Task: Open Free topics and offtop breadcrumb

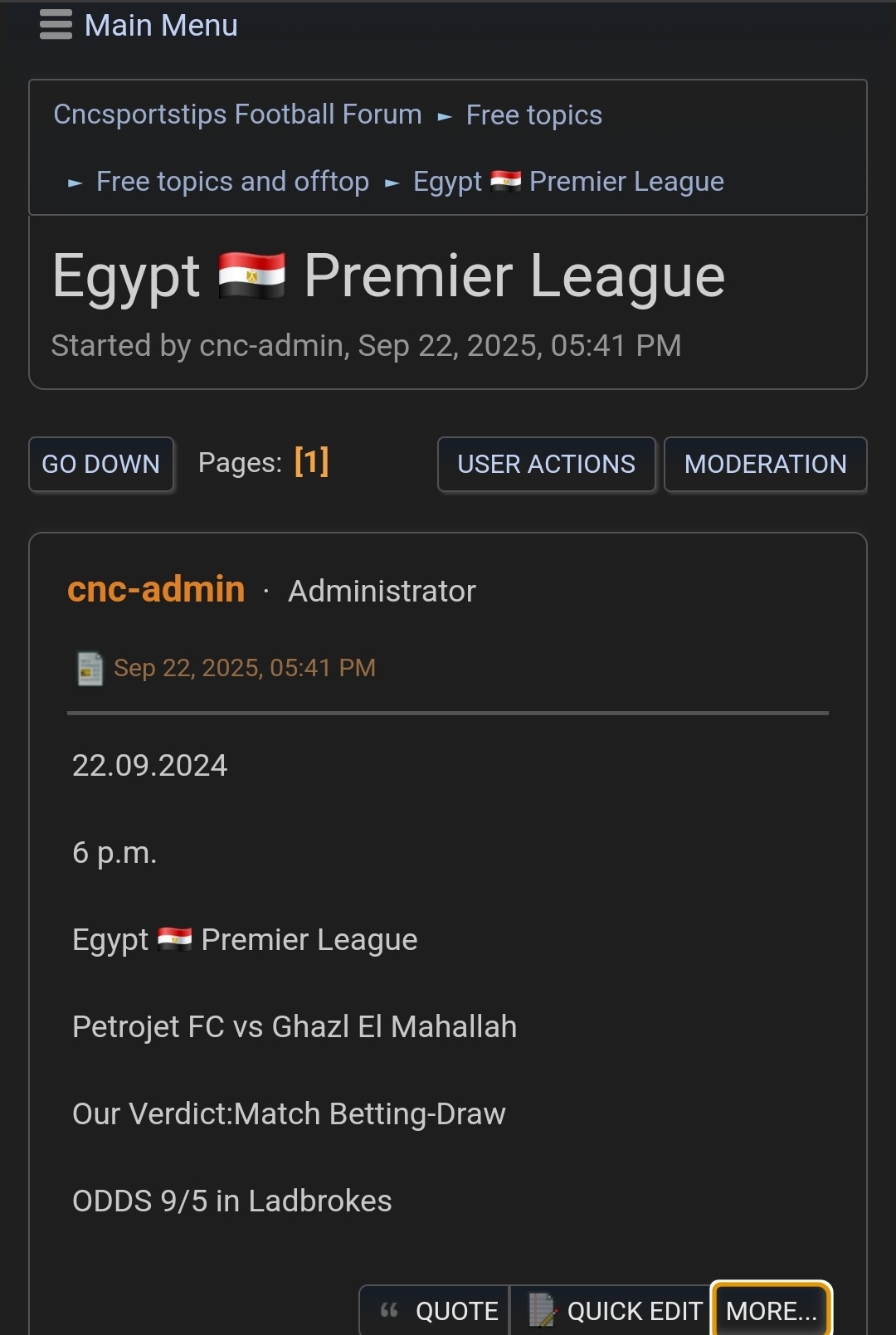Action: click(x=232, y=182)
